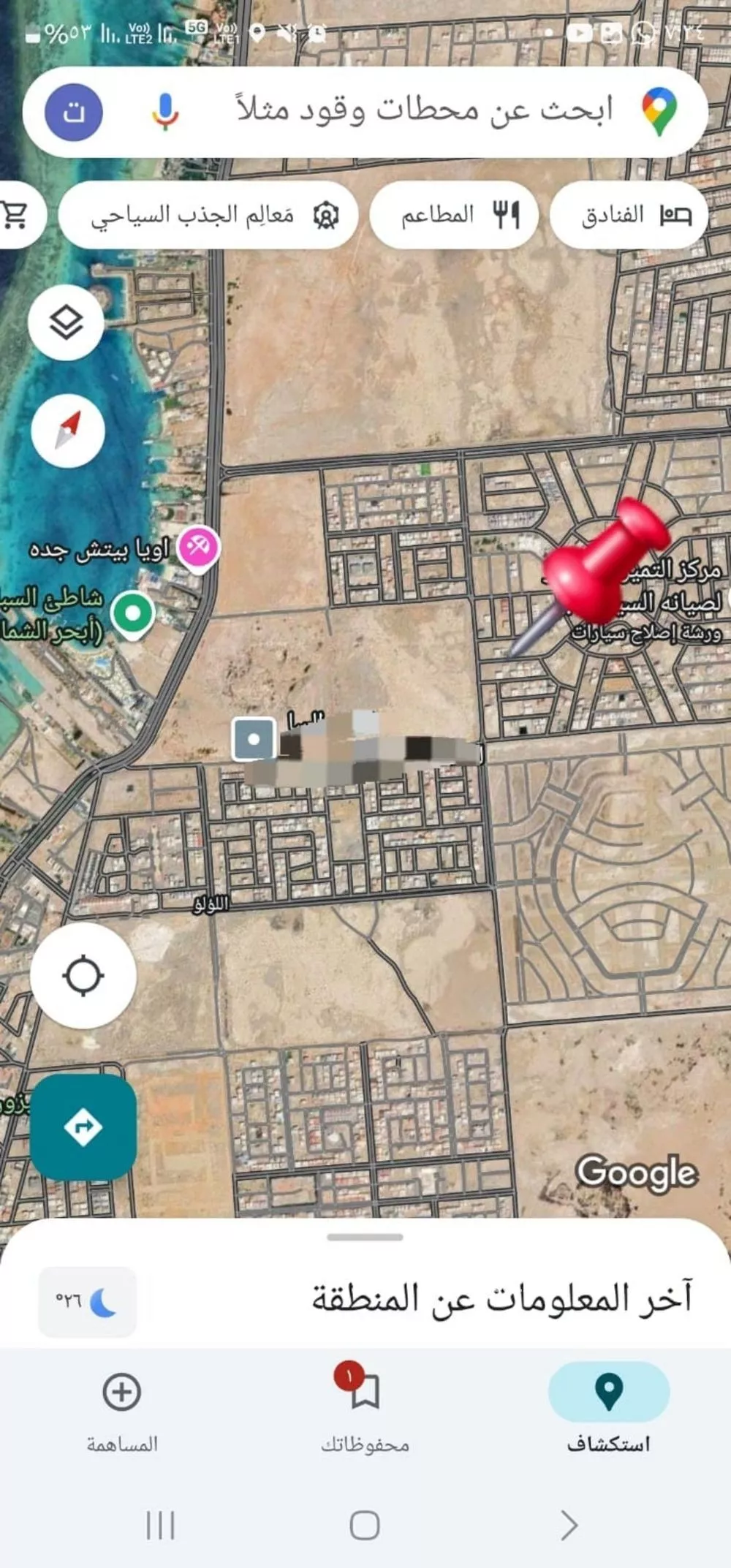This screenshot has height=1568, width=731.
Task: Start voice search with the microphone
Action: pos(165,113)
